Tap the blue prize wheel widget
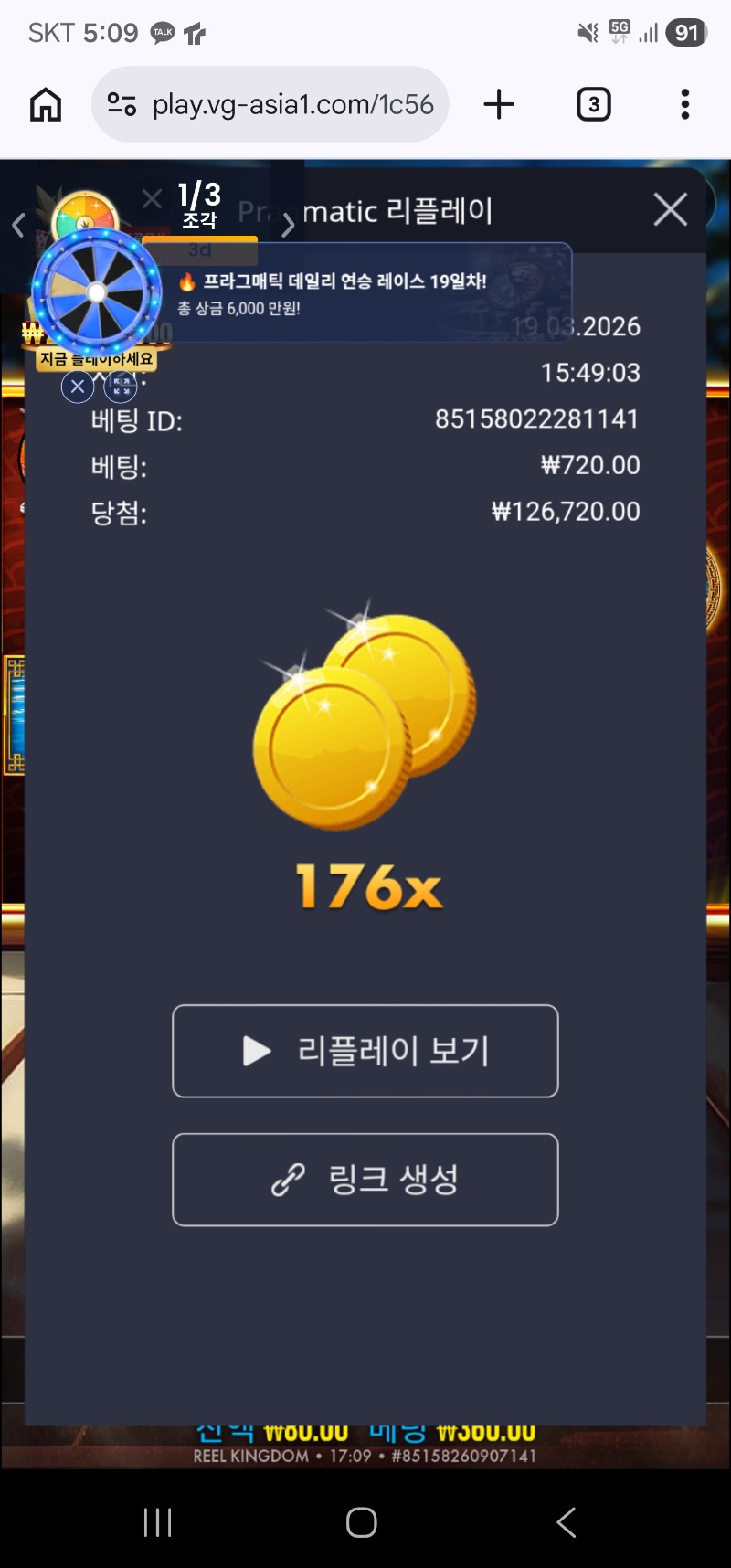Image resolution: width=731 pixels, height=1568 pixels. tap(97, 292)
